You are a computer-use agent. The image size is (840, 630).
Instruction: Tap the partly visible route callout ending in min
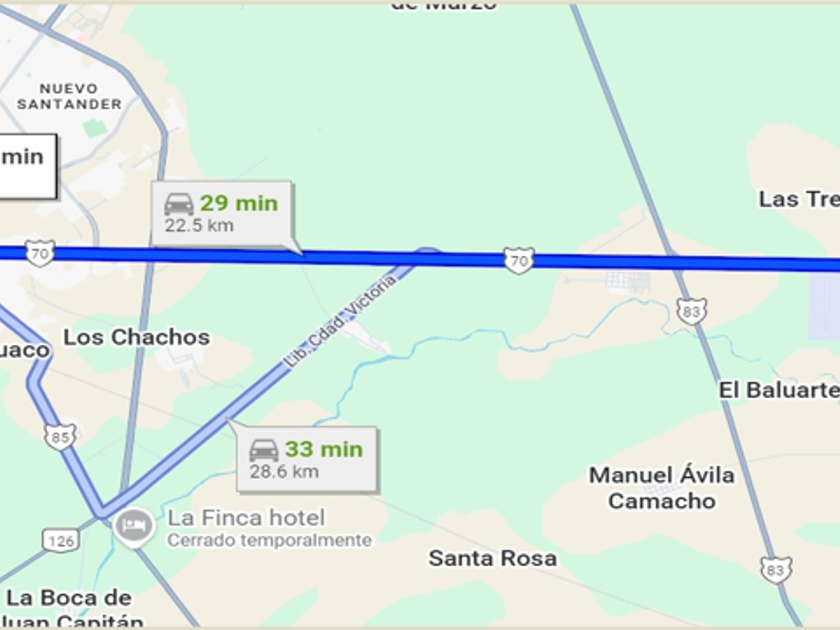point(25,164)
